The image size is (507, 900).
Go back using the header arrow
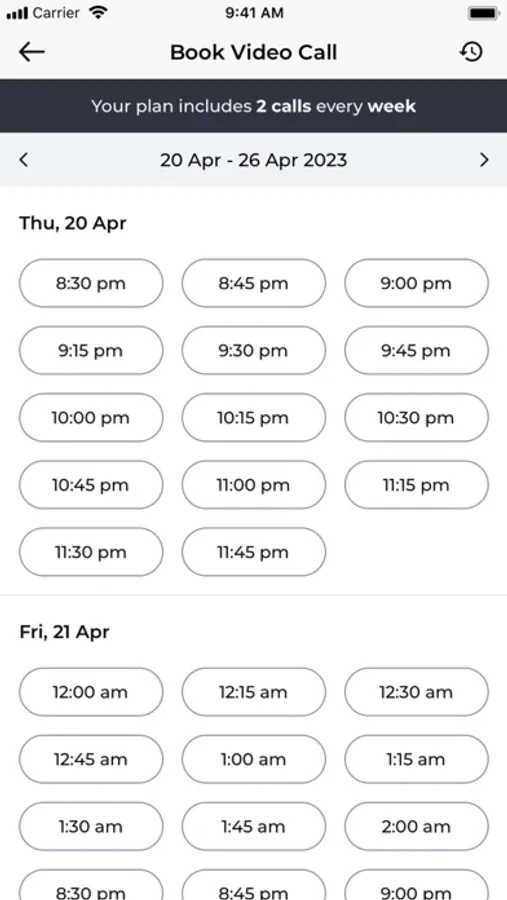32,52
